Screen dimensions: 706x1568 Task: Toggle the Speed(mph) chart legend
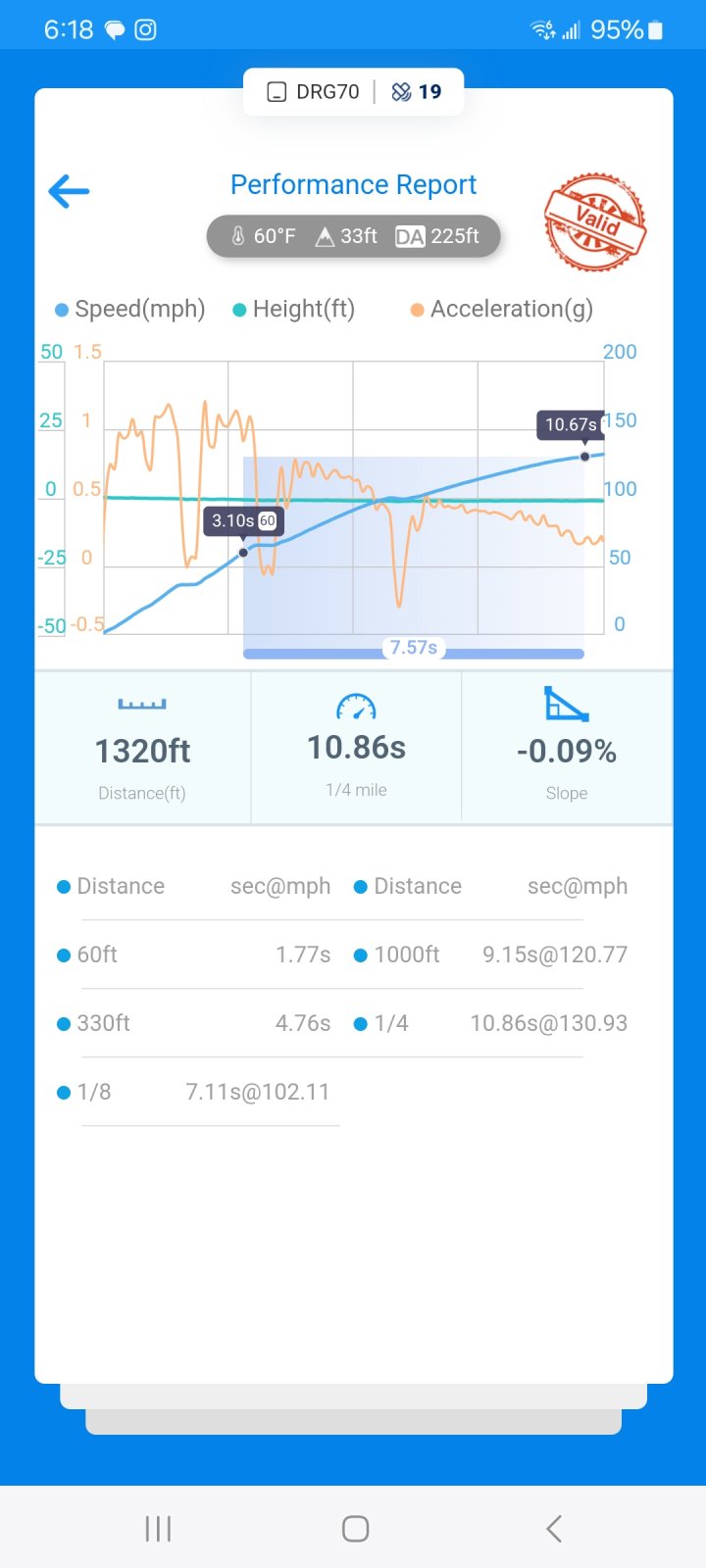pyautogui.click(x=129, y=310)
